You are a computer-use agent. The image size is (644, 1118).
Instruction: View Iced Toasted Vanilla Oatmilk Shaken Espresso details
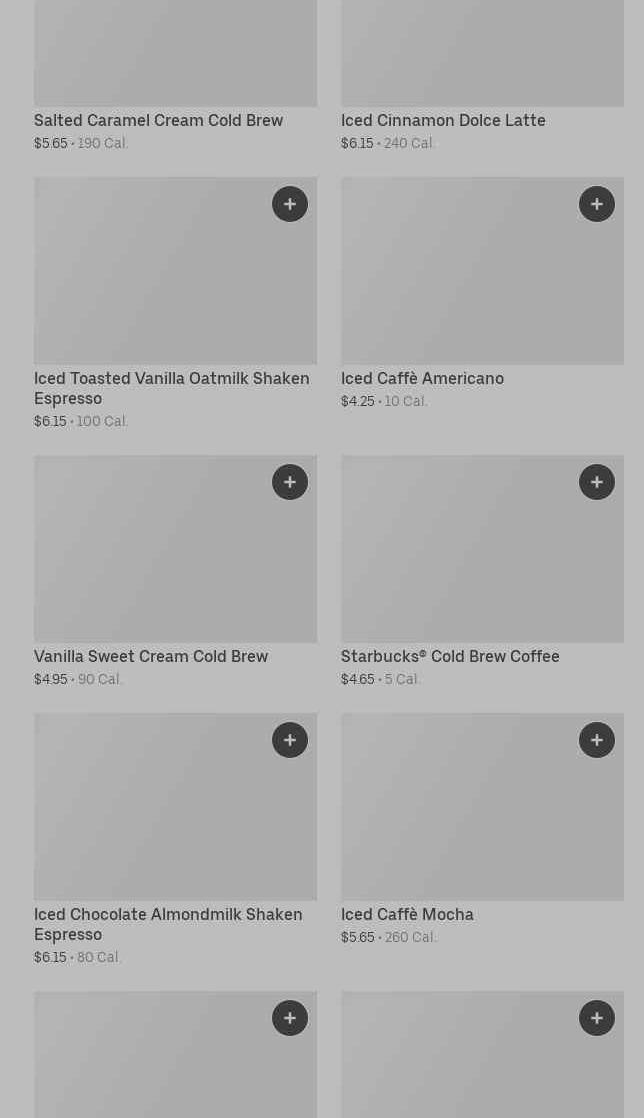[x=171, y=388]
